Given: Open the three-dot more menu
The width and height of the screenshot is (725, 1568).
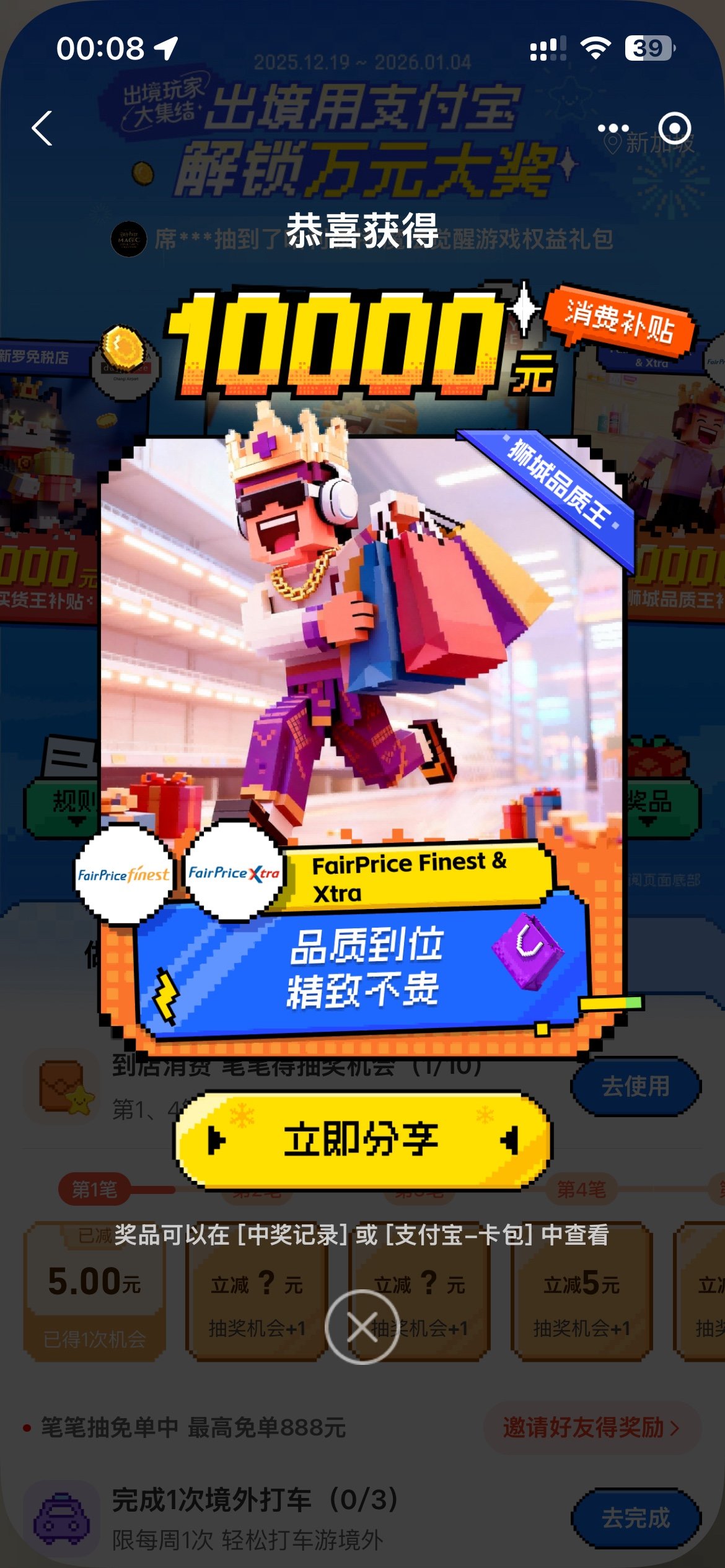Looking at the screenshot, I should (613, 129).
